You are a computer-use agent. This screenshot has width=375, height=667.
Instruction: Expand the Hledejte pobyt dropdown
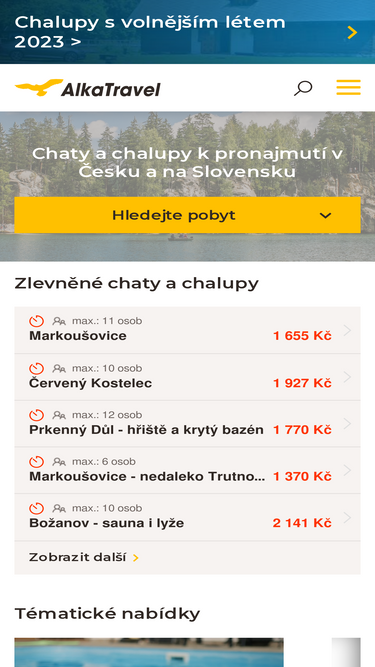click(188, 215)
